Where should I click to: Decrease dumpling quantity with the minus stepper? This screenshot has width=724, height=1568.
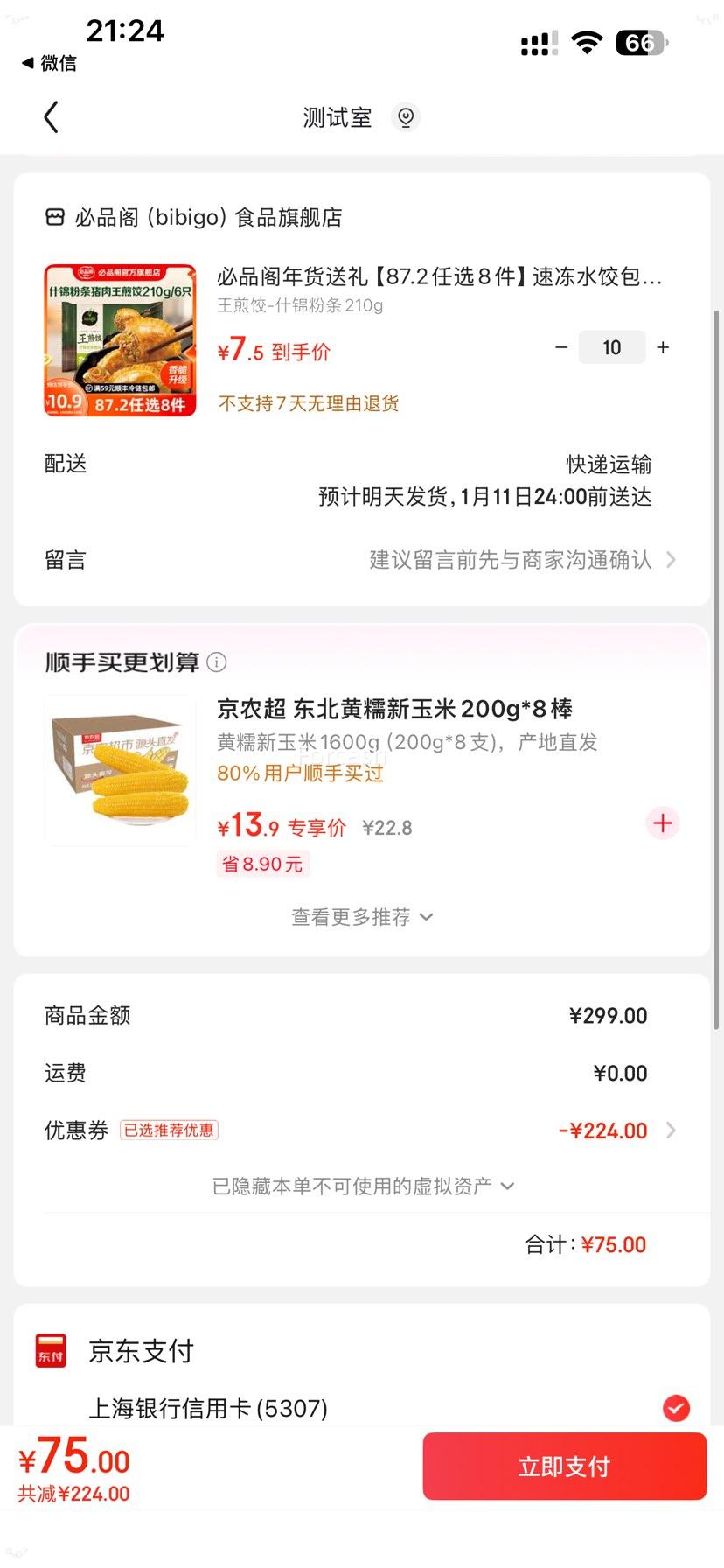[x=560, y=346]
